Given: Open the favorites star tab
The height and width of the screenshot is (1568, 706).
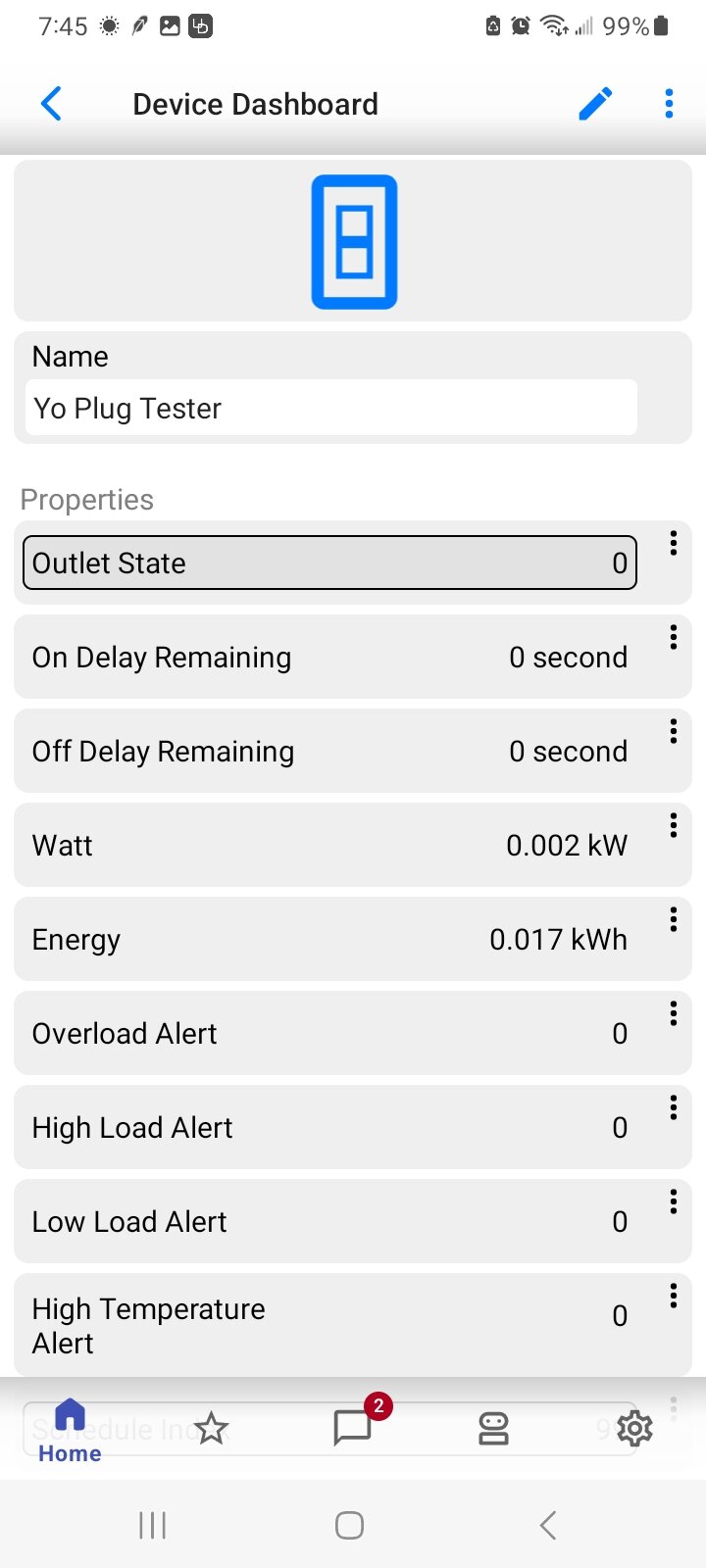Looking at the screenshot, I should pos(211,1429).
